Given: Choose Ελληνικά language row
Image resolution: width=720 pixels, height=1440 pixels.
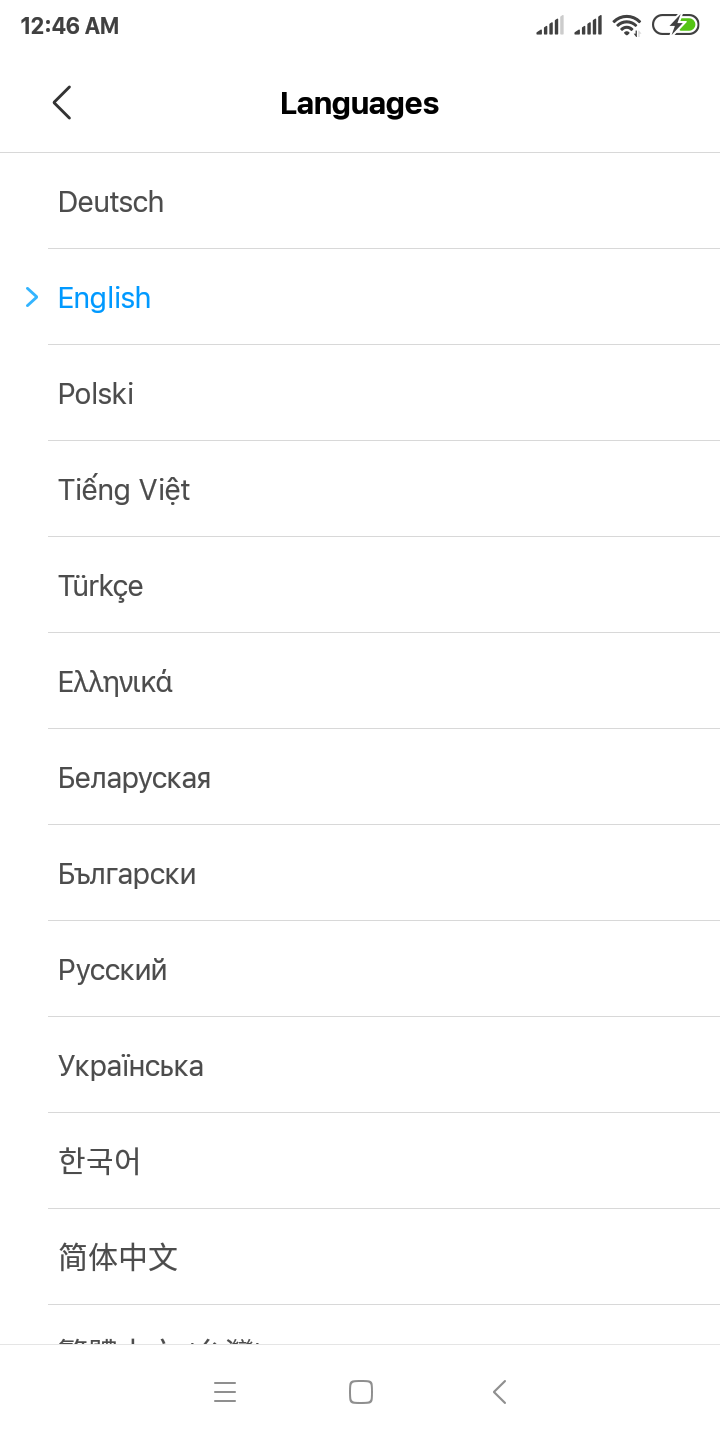Looking at the screenshot, I should point(360,681).
